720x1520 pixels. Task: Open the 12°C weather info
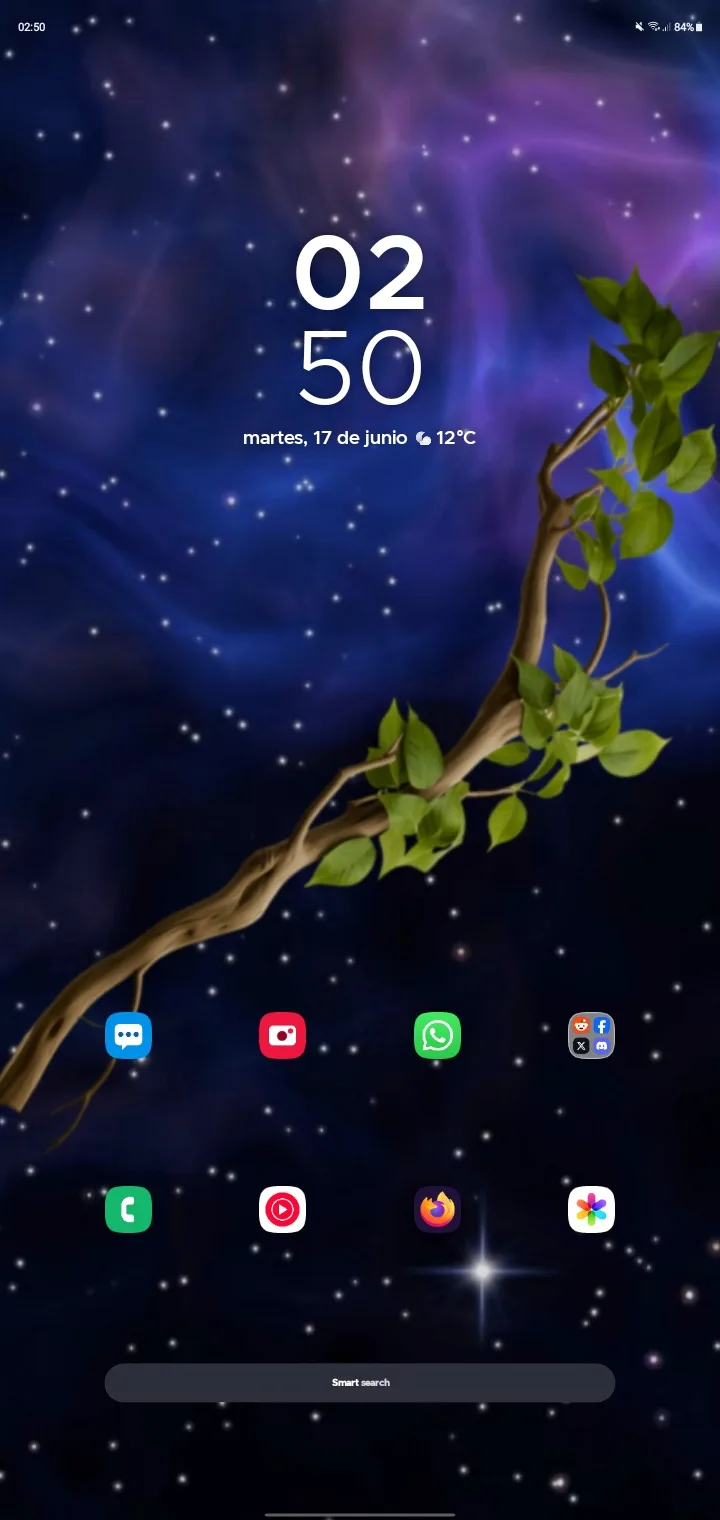point(446,438)
